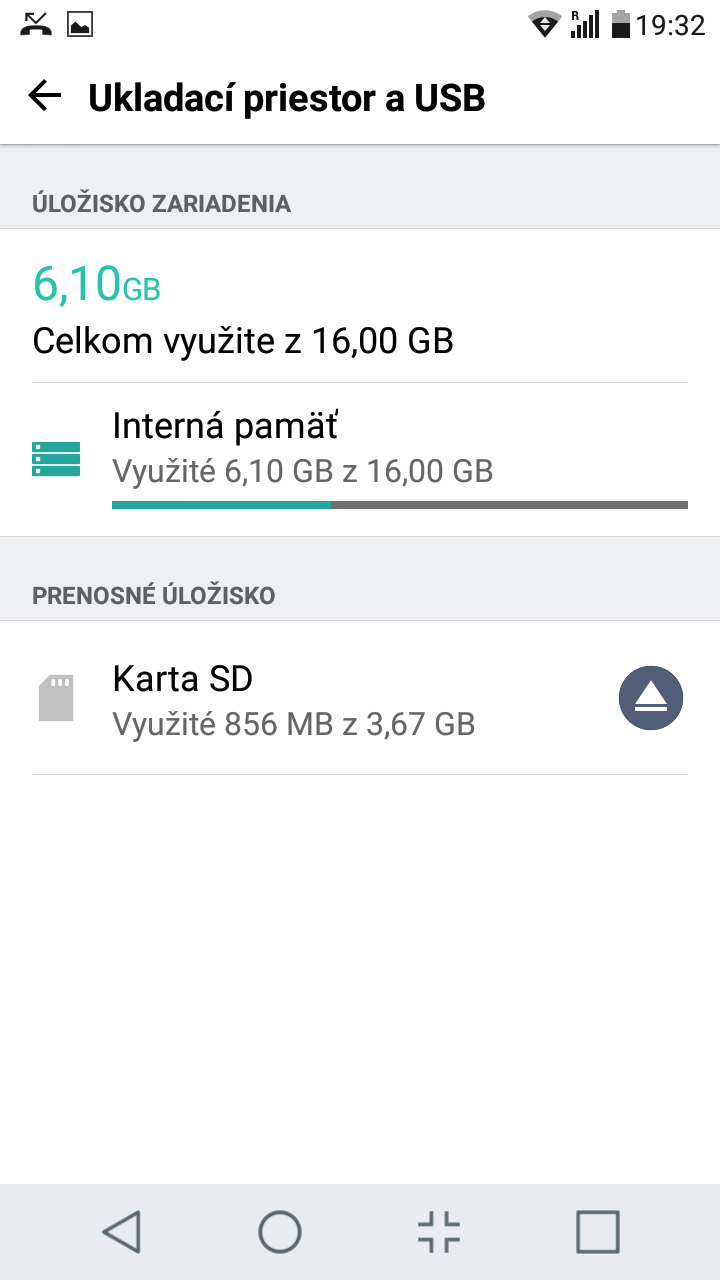Open recent apps from navigation bar
Screen dimensions: 720x1280
598,1231
